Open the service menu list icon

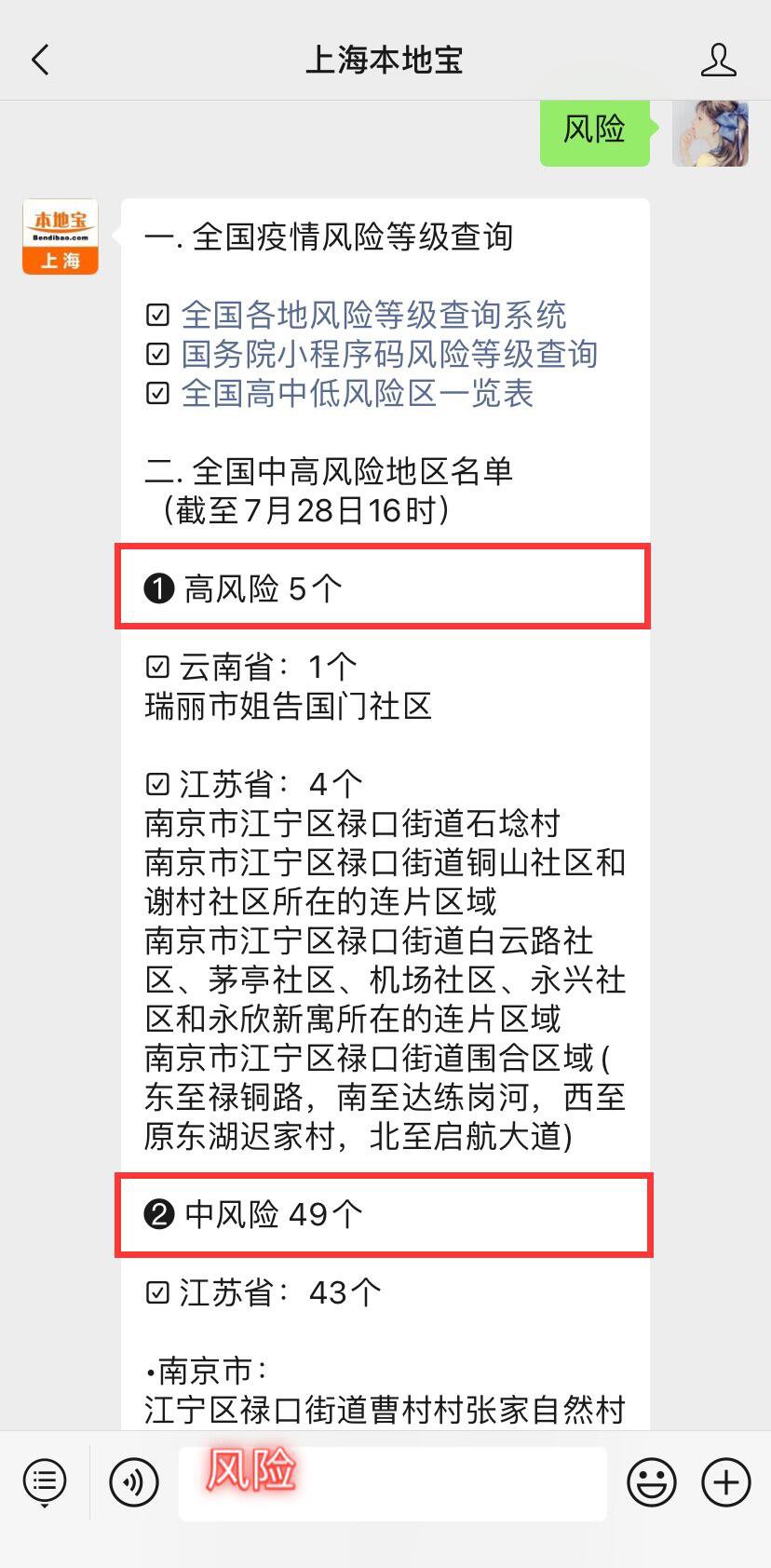pos(45,1481)
